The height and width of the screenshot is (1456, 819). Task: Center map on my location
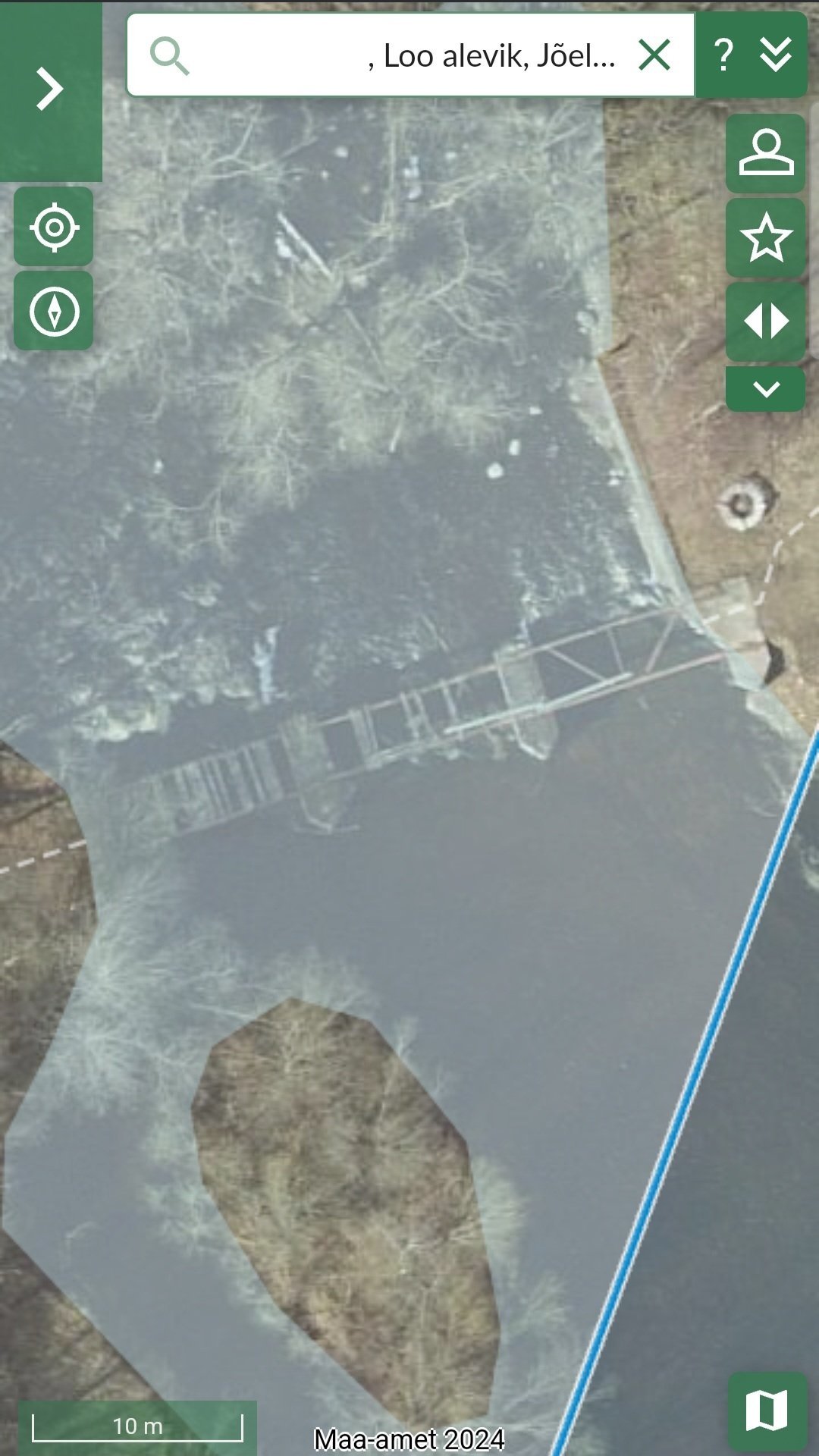[x=54, y=227]
